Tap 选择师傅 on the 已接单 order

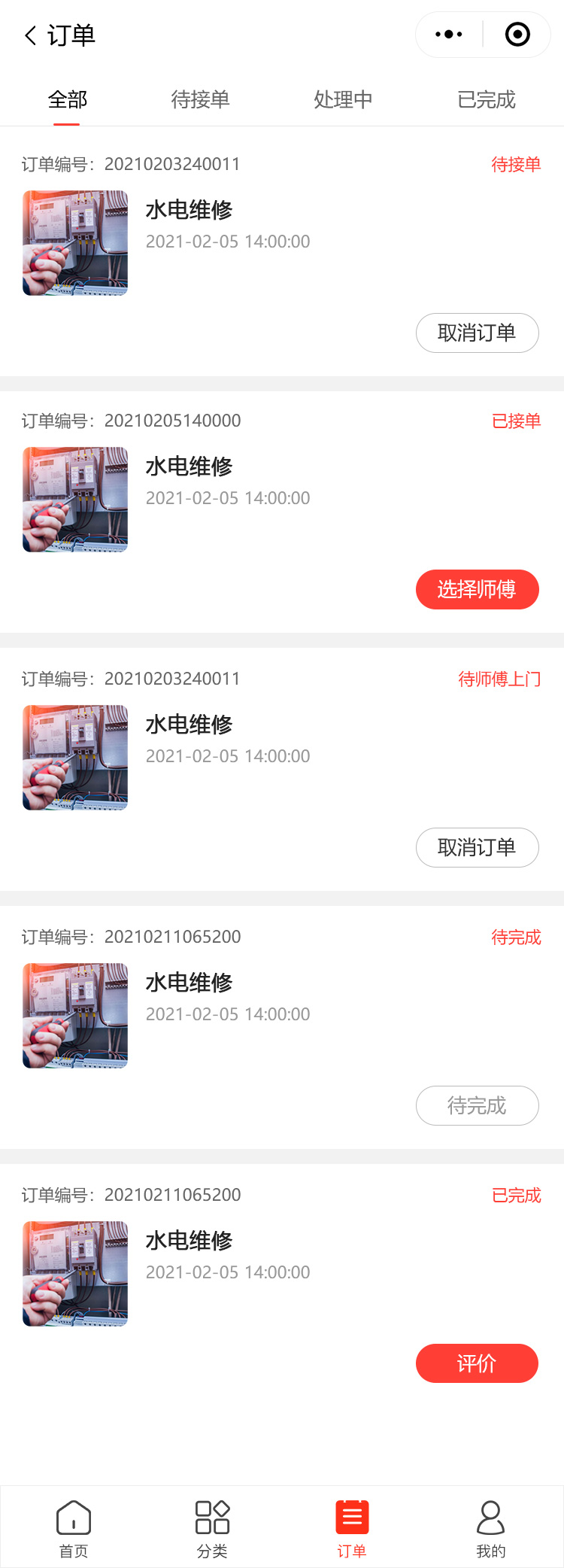pos(477,589)
